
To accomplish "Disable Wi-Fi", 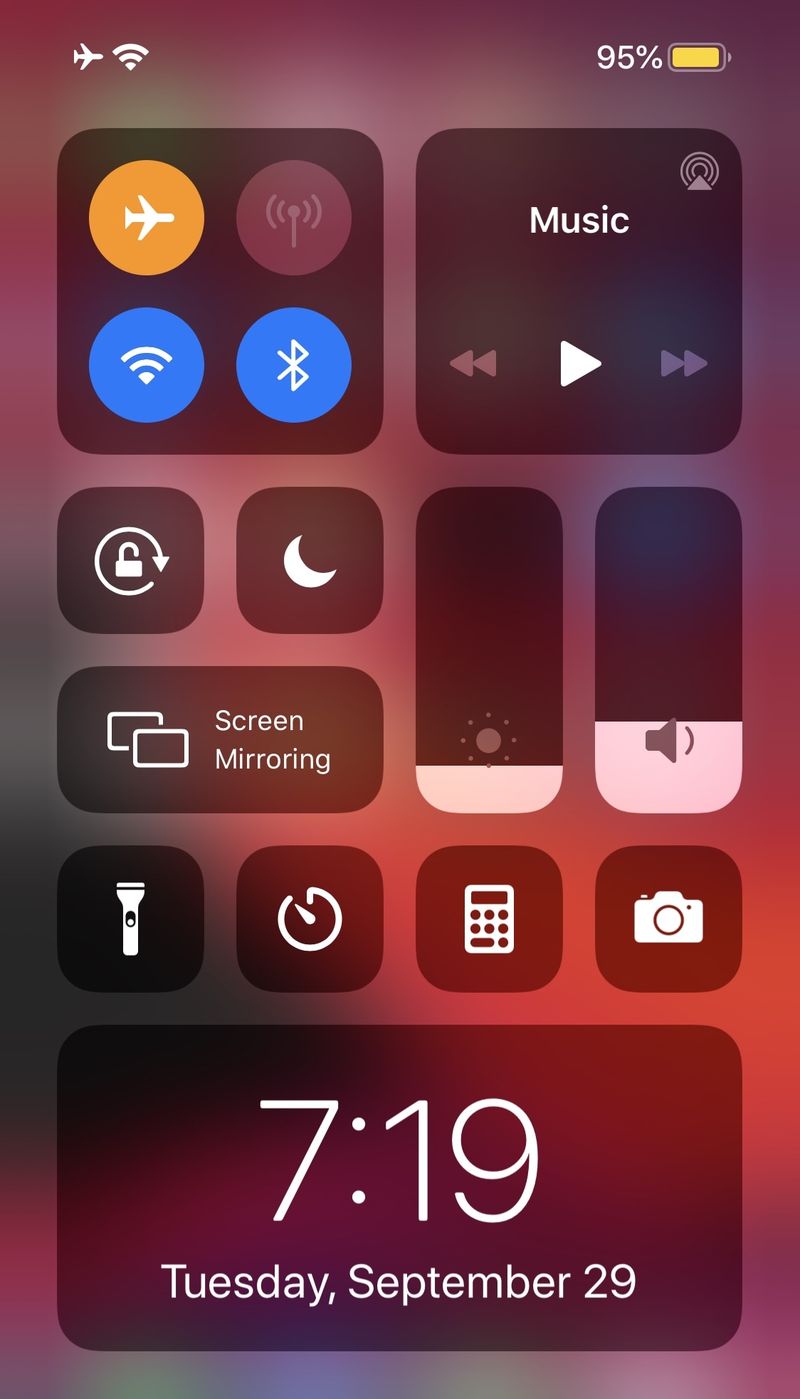I will tap(146, 365).
